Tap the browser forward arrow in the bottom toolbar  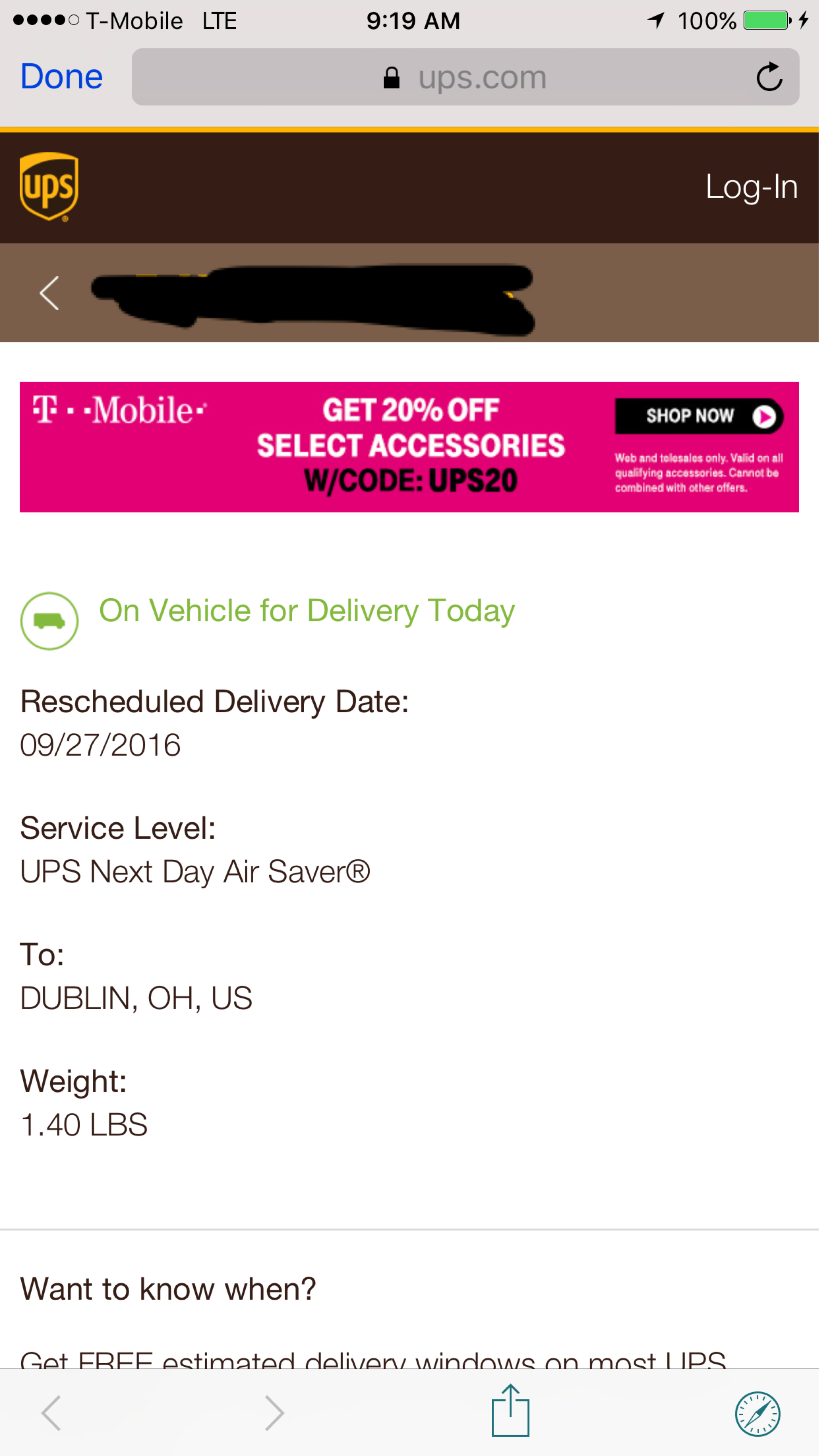pyautogui.click(x=274, y=1413)
